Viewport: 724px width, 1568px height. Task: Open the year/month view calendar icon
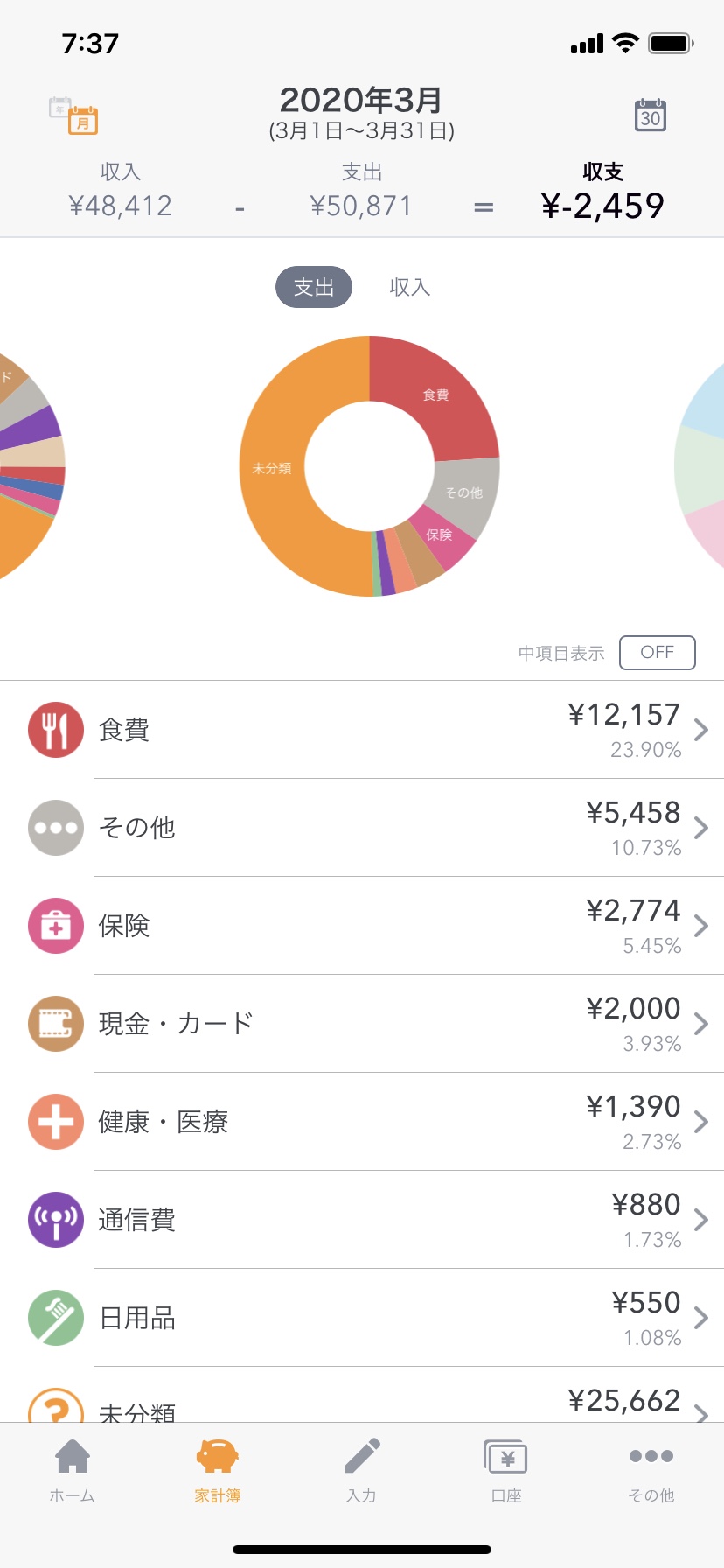pos(73,115)
